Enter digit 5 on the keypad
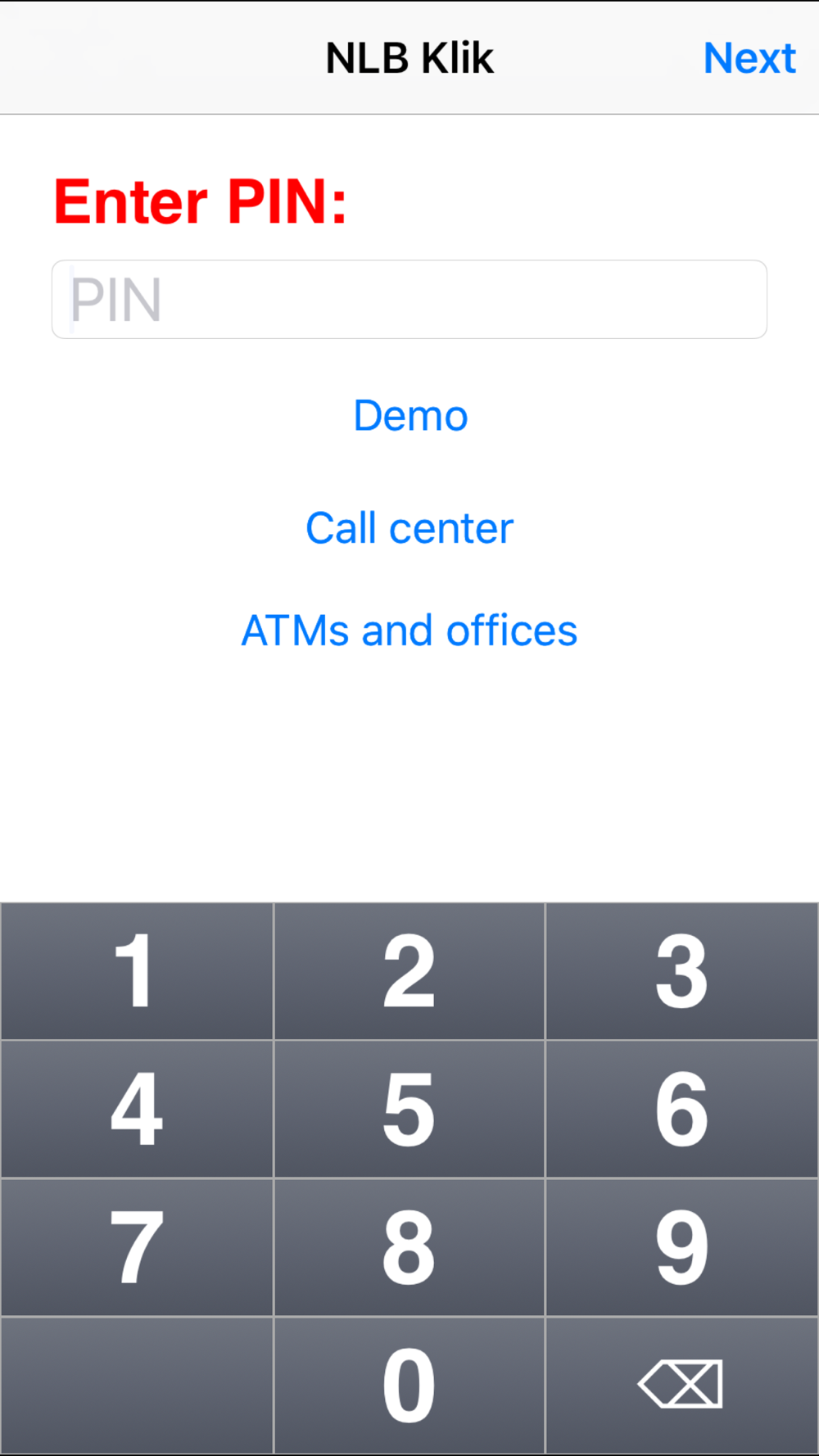The width and height of the screenshot is (819, 1456). (x=409, y=1110)
